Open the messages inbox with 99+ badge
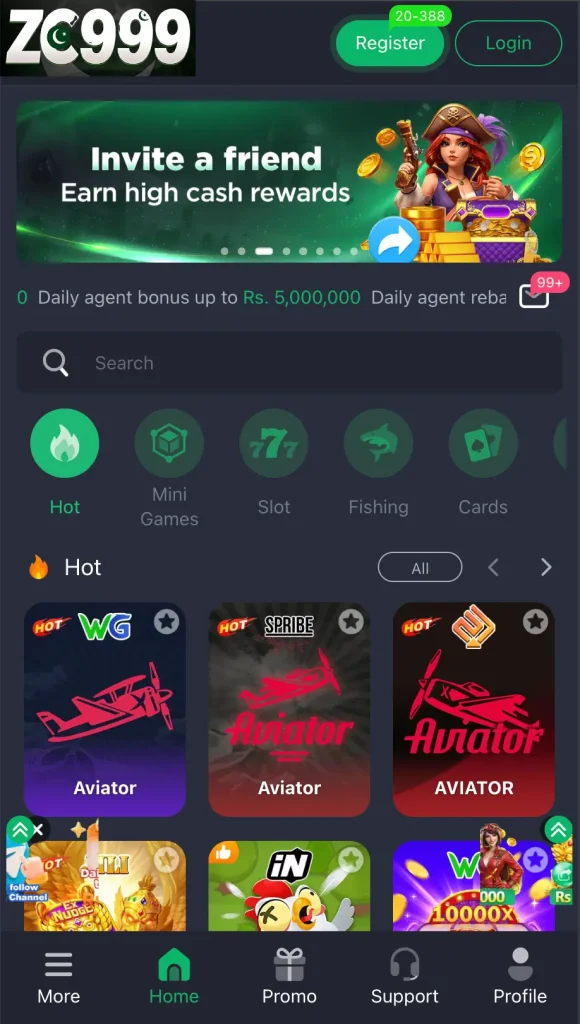 [x=534, y=296]
